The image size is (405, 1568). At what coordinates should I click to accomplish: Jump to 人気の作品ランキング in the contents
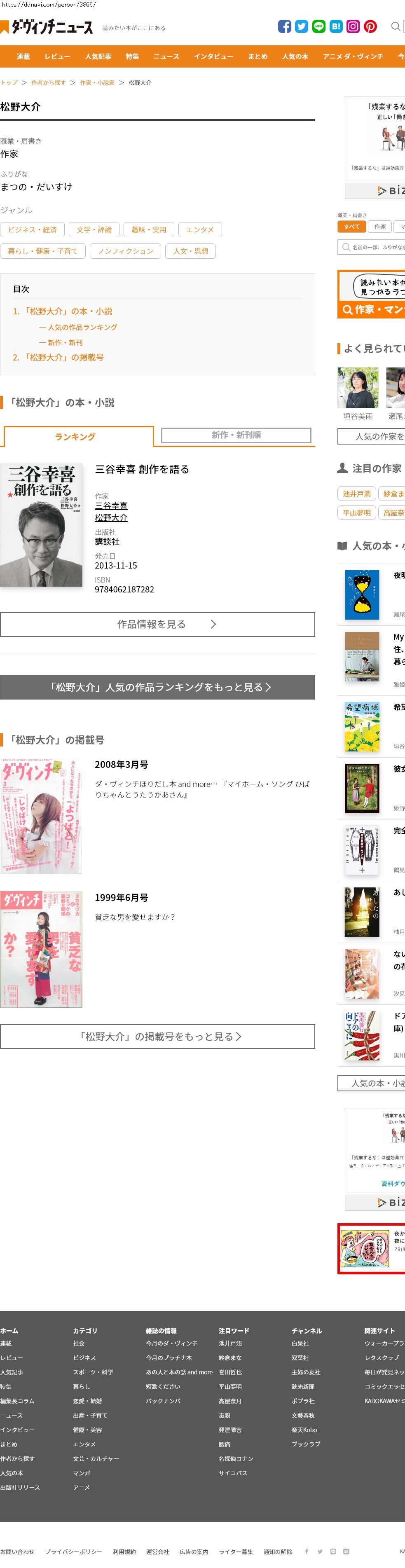pos(82,328)
